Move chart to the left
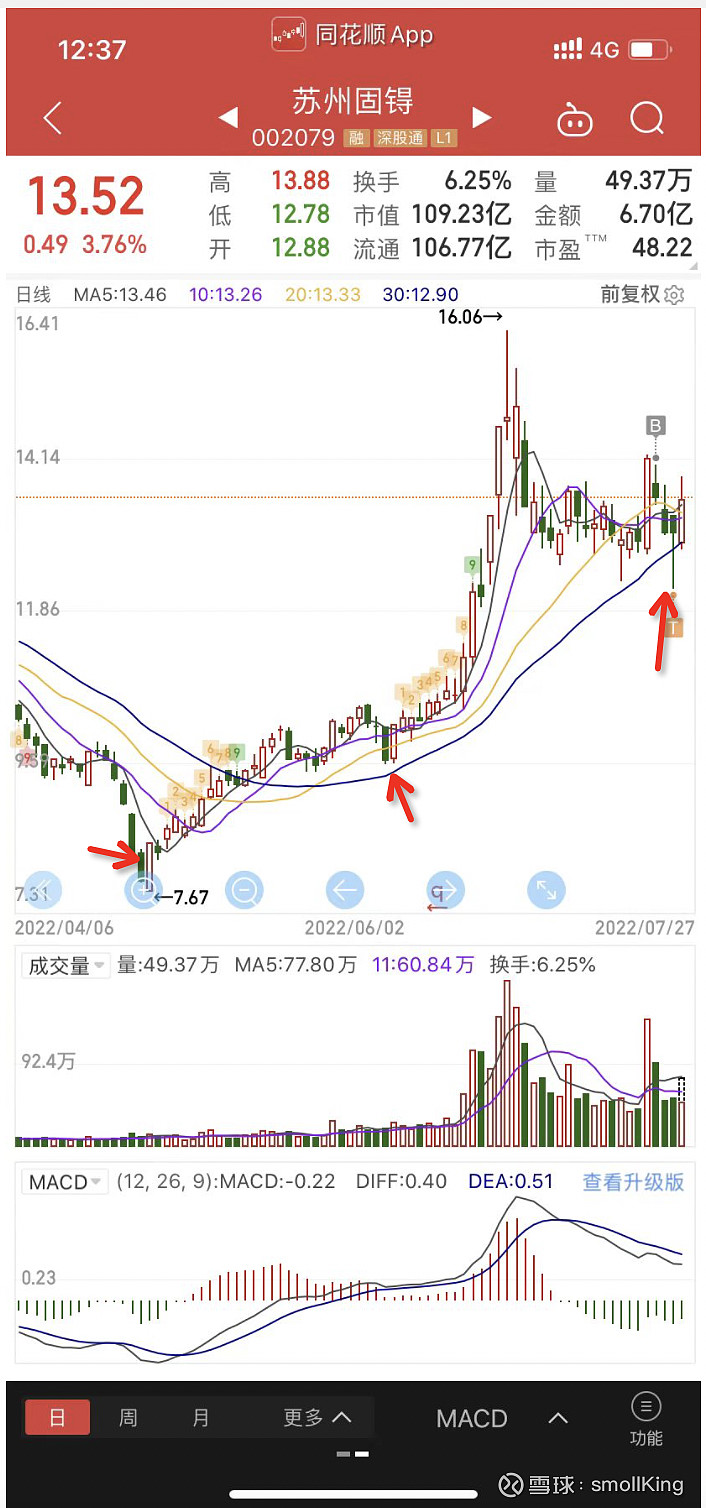The height and width of the screenshot is (1508, 706). coord(345,889)
